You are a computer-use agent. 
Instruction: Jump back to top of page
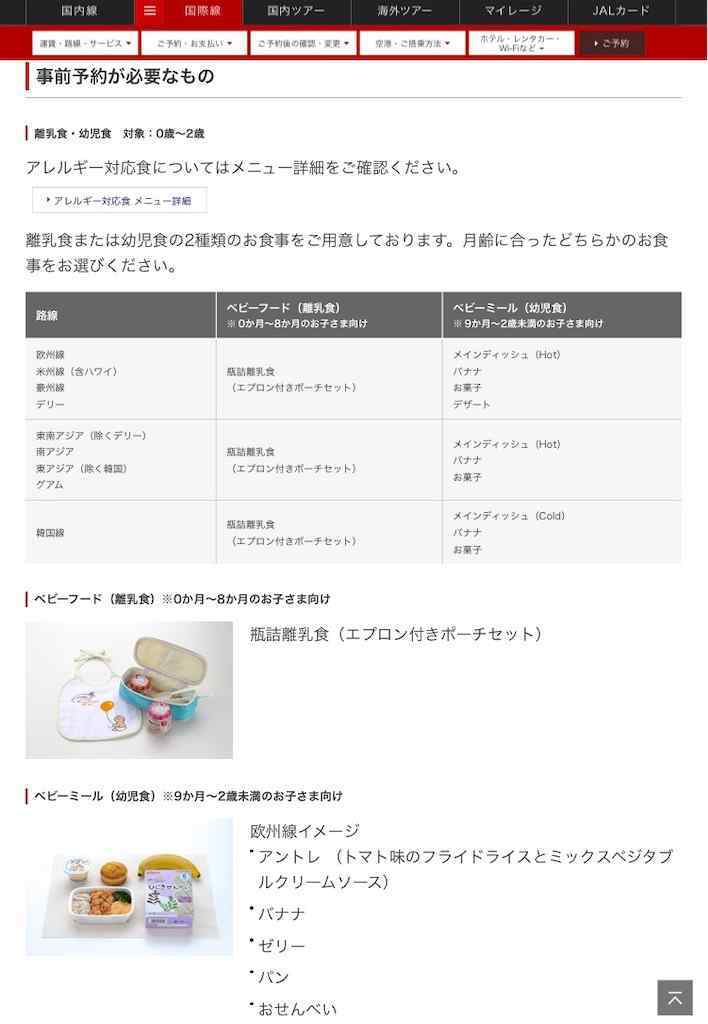tap(674, 997)
